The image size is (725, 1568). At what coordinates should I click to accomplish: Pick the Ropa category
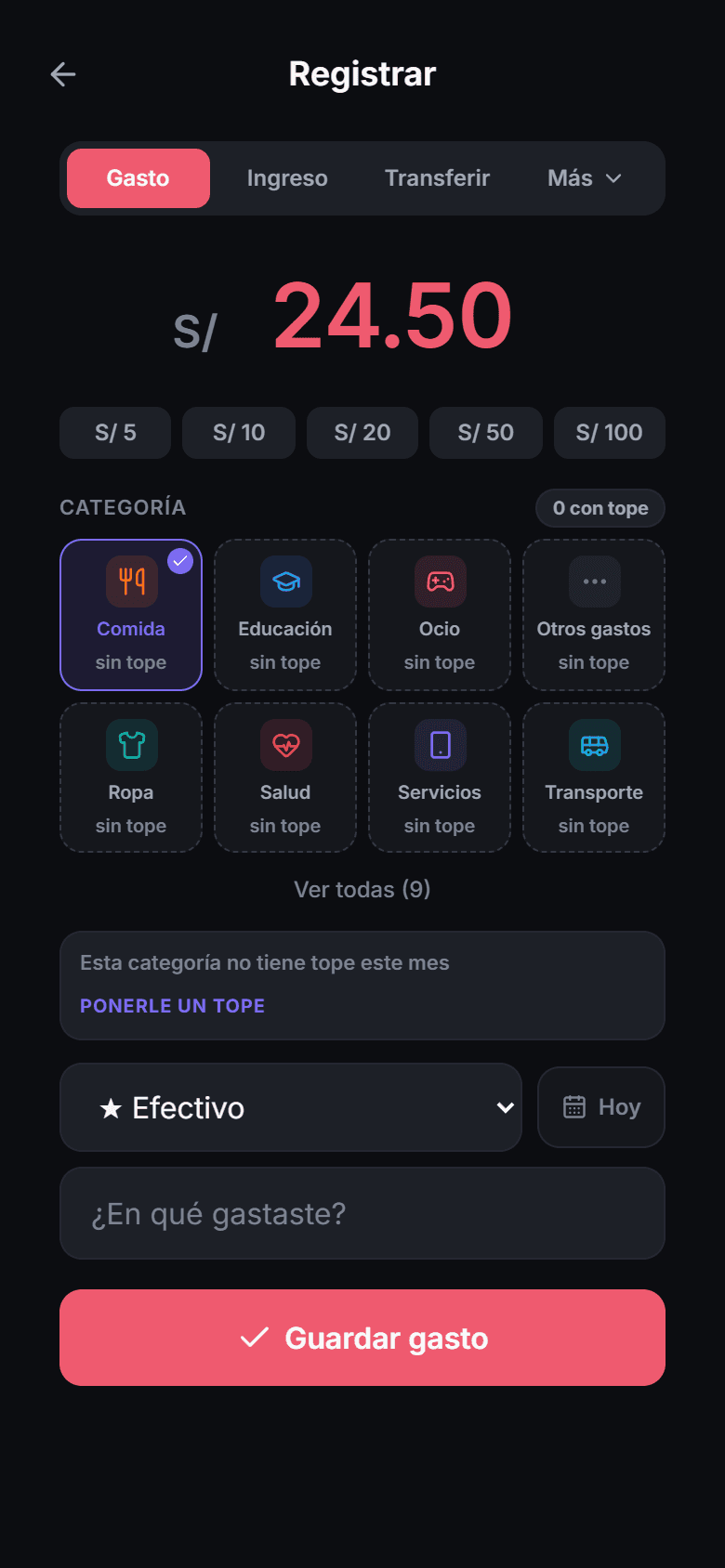(131, 777)
